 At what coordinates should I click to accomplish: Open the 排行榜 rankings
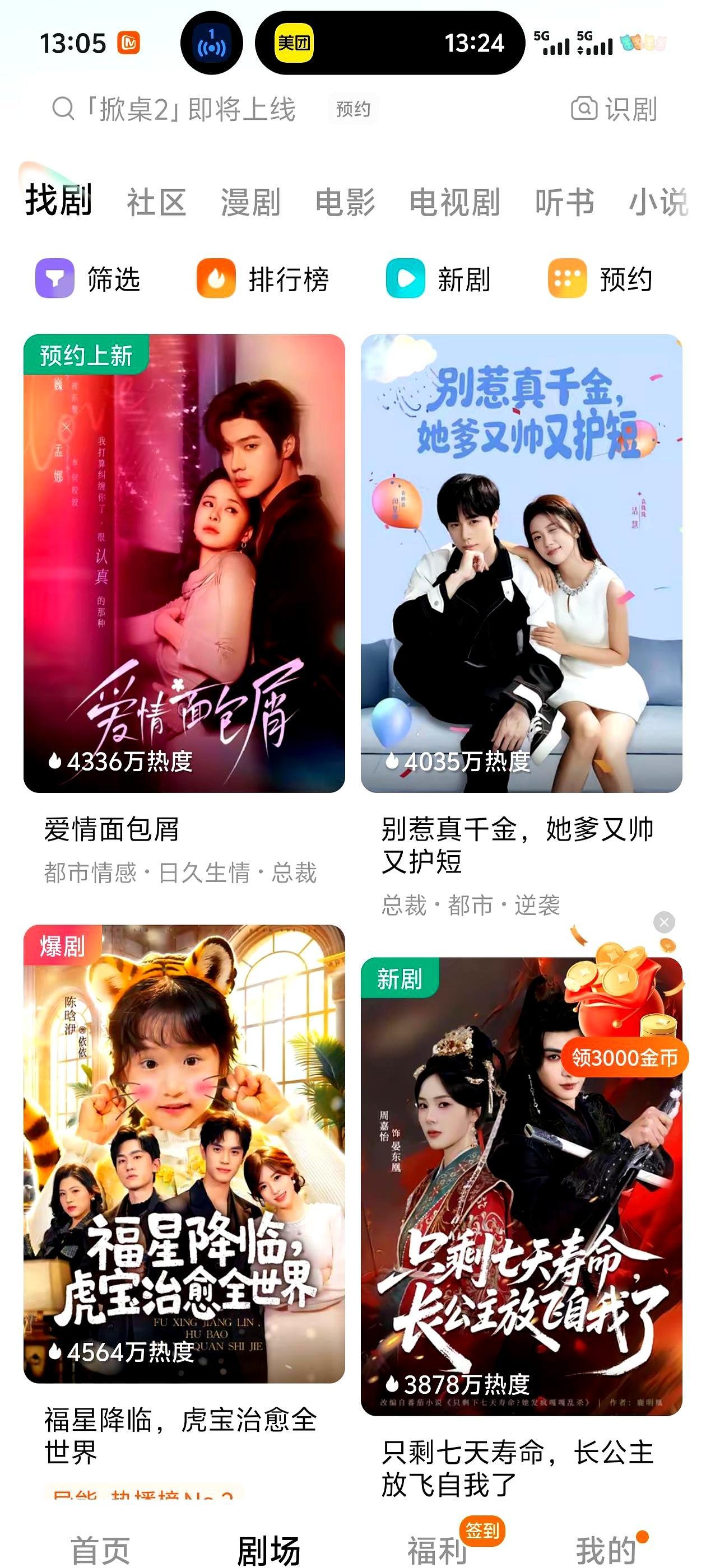point(263,279)
